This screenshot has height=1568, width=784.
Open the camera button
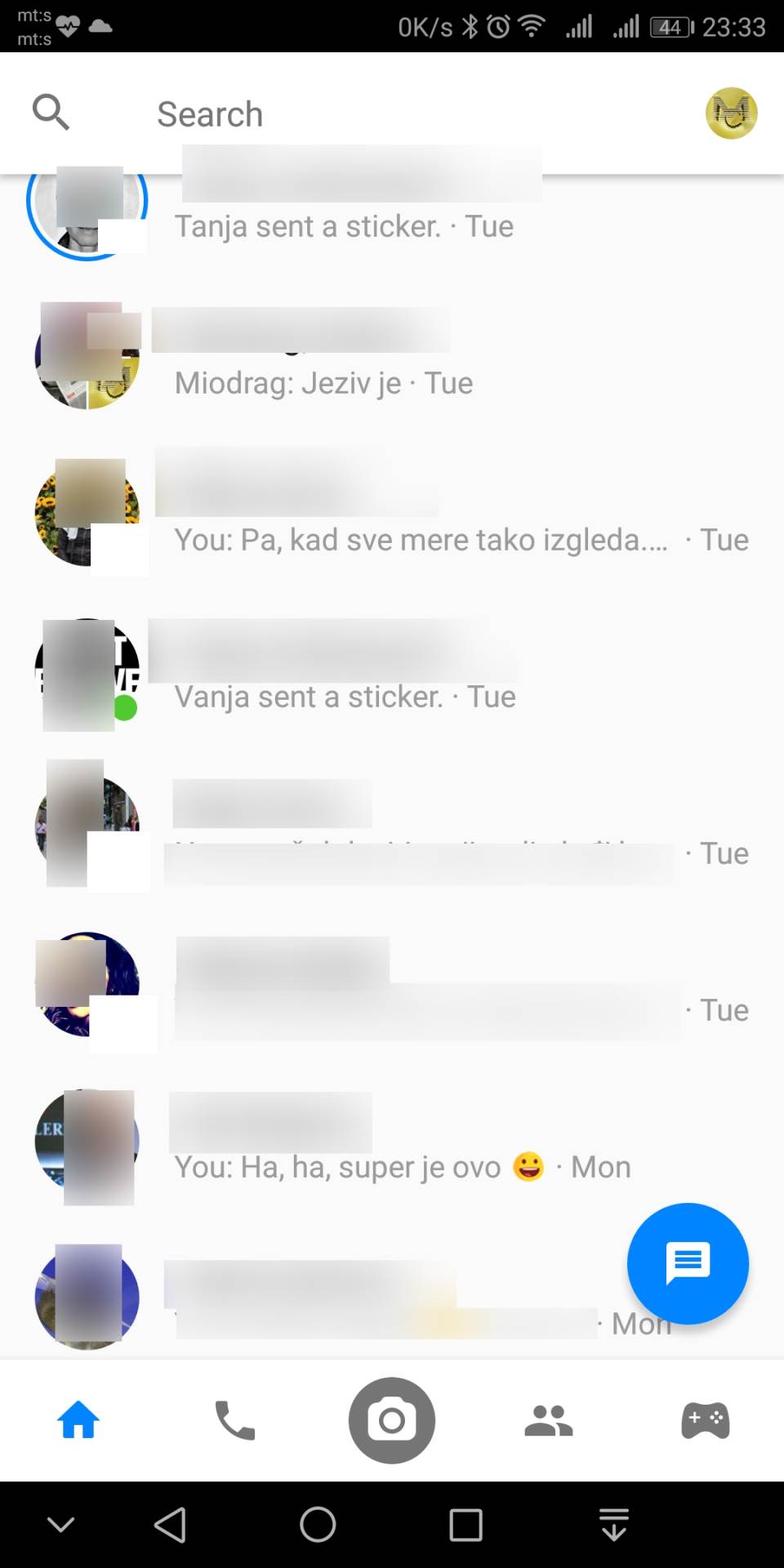point(392,1420)
